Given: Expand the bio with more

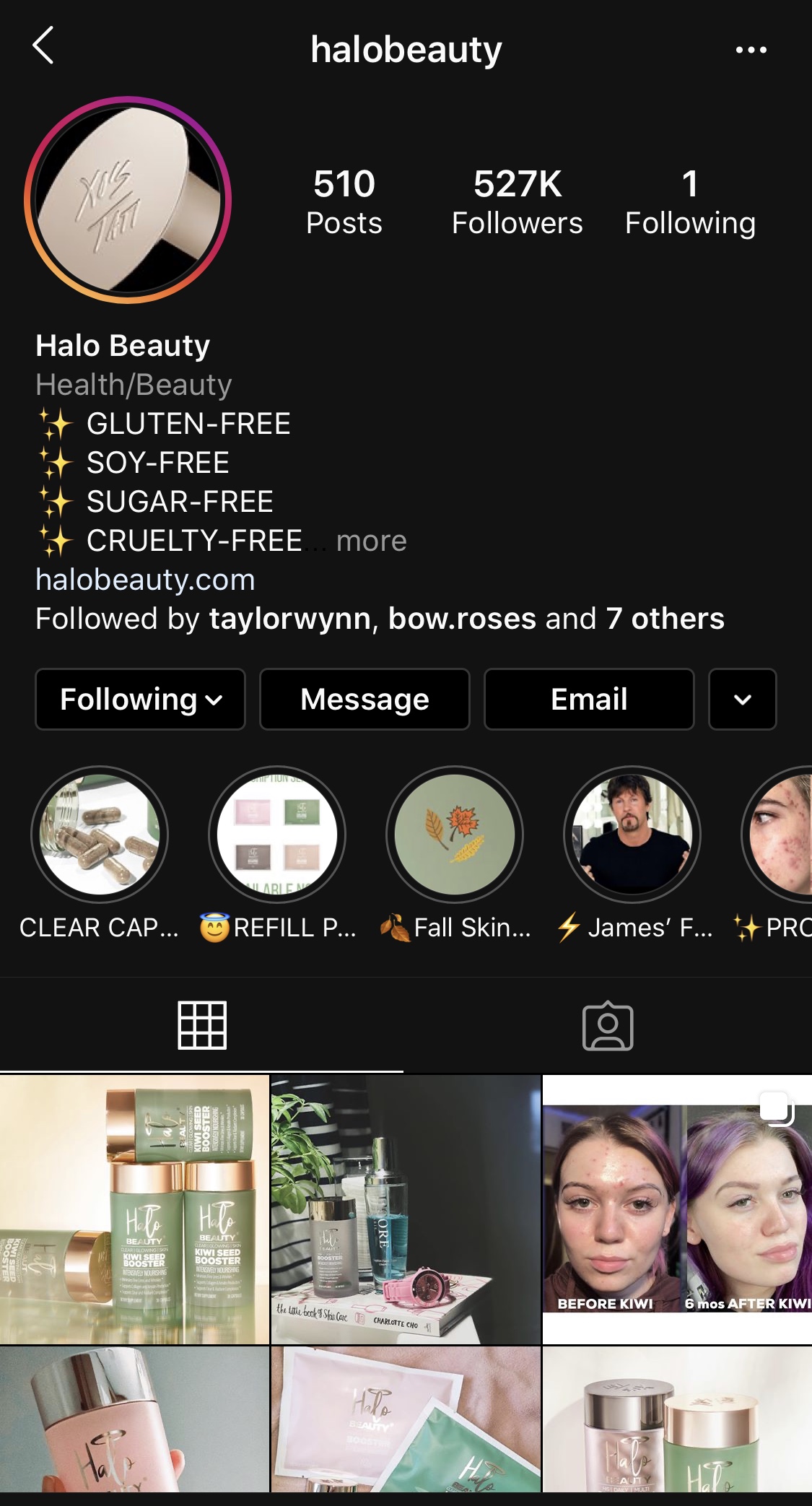Looking at the screenshot, I should click(x=371, y=541).
